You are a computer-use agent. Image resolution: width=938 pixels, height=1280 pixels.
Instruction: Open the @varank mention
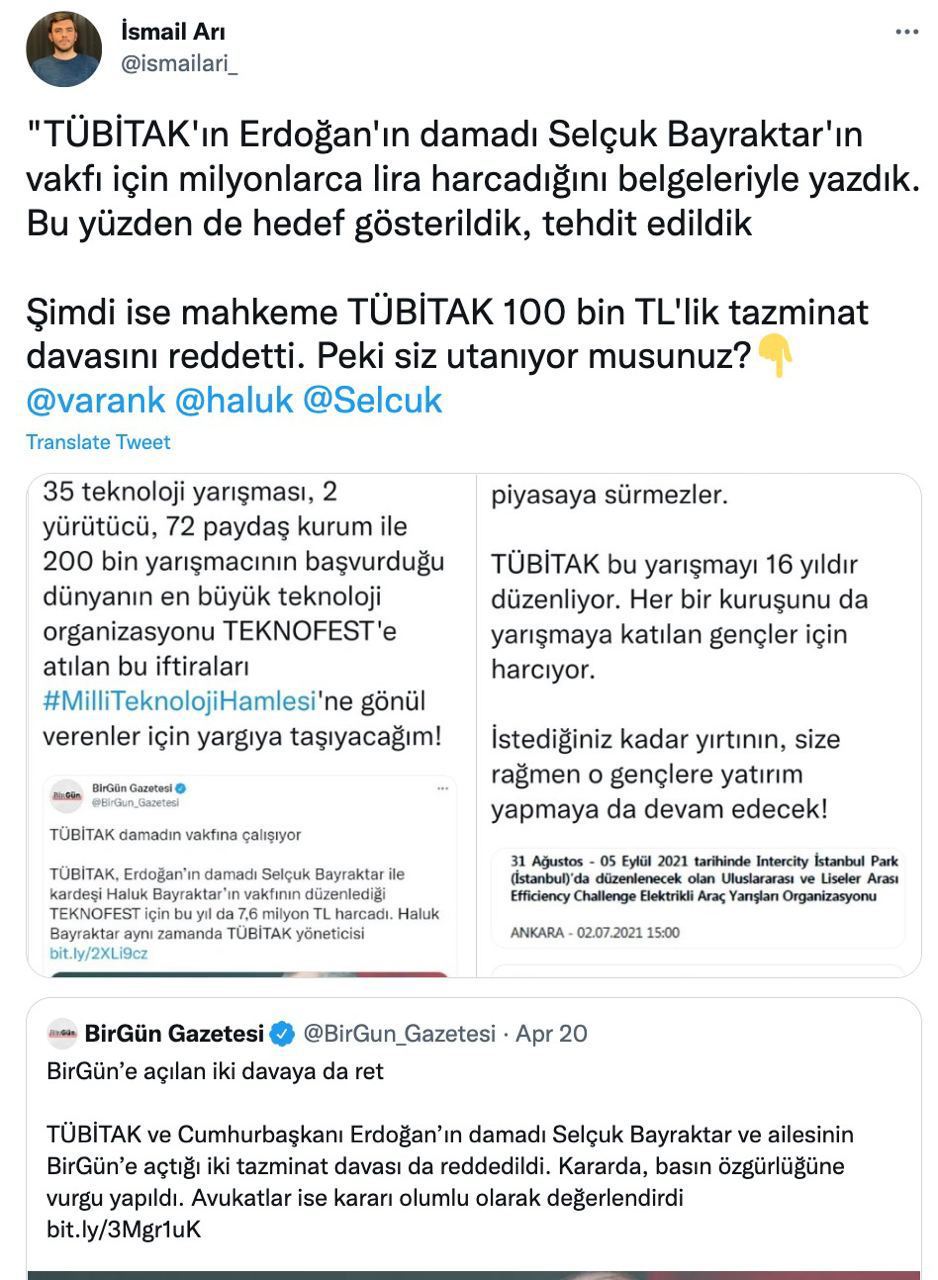95,400
